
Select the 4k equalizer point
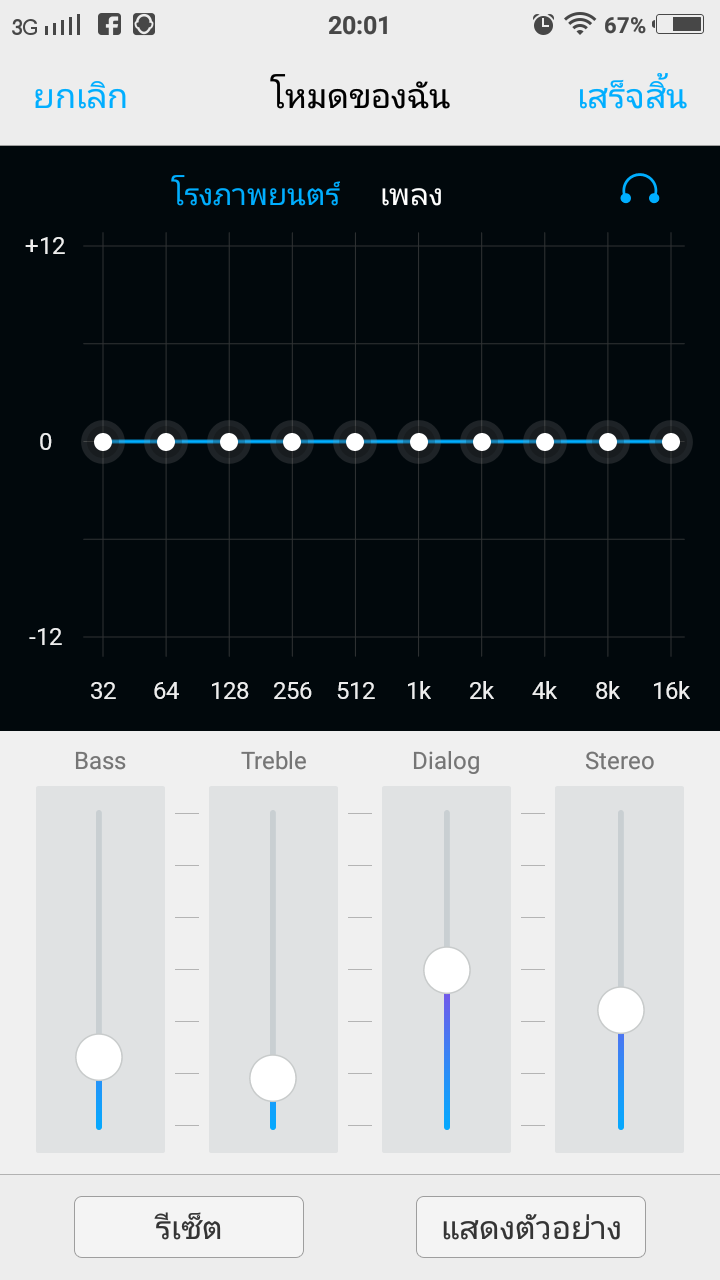click(545, 442)
